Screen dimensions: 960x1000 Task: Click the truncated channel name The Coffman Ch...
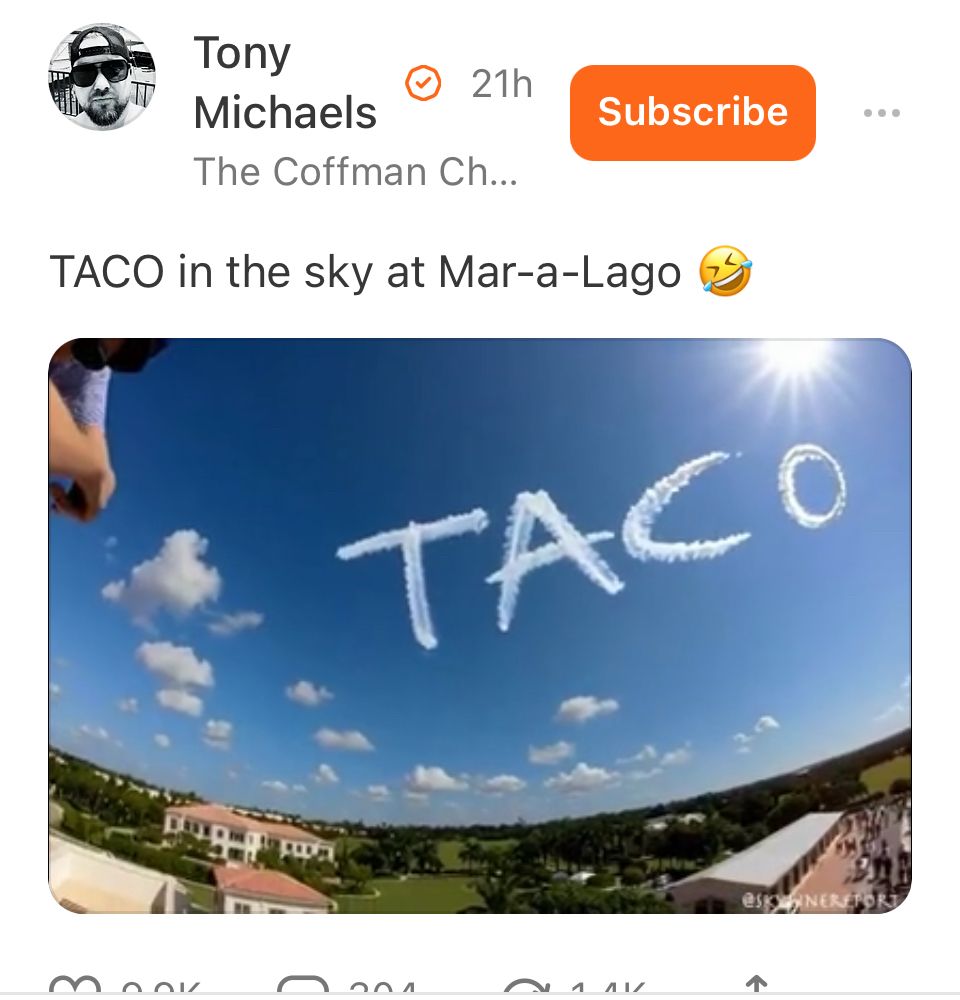coord(356,171)
